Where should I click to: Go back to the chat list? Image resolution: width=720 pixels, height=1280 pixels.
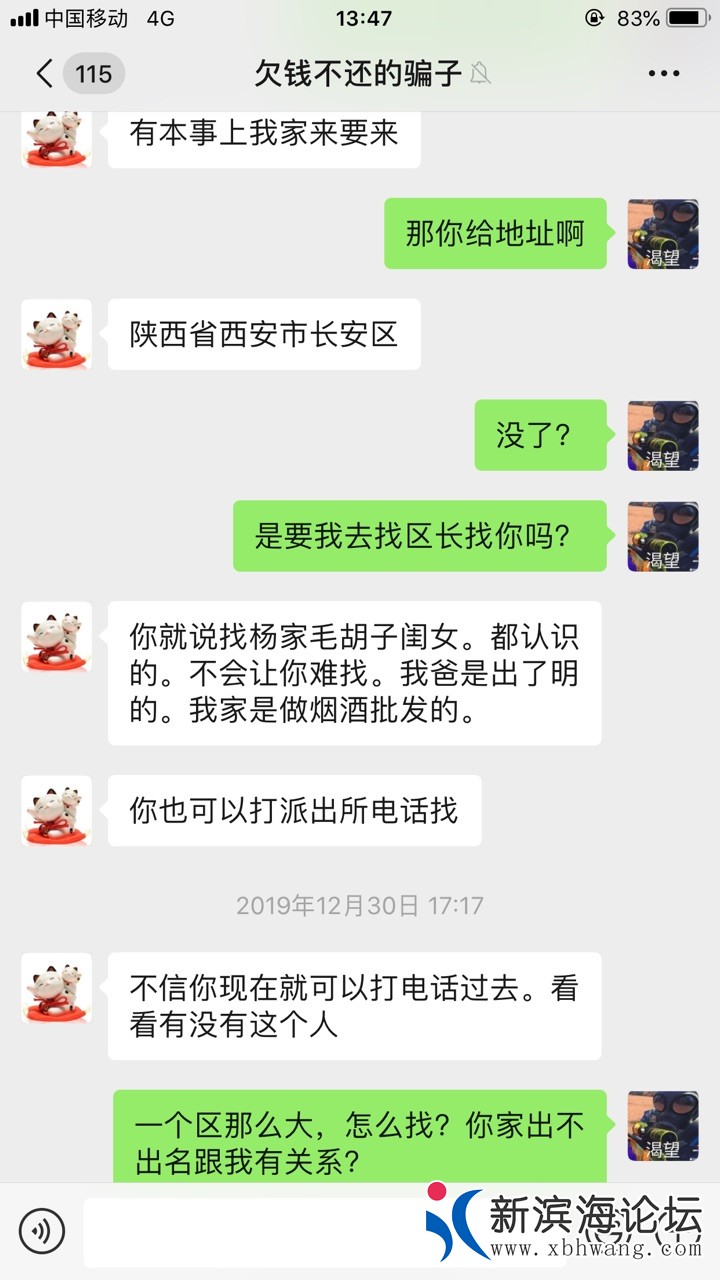(x=44, y=74)
